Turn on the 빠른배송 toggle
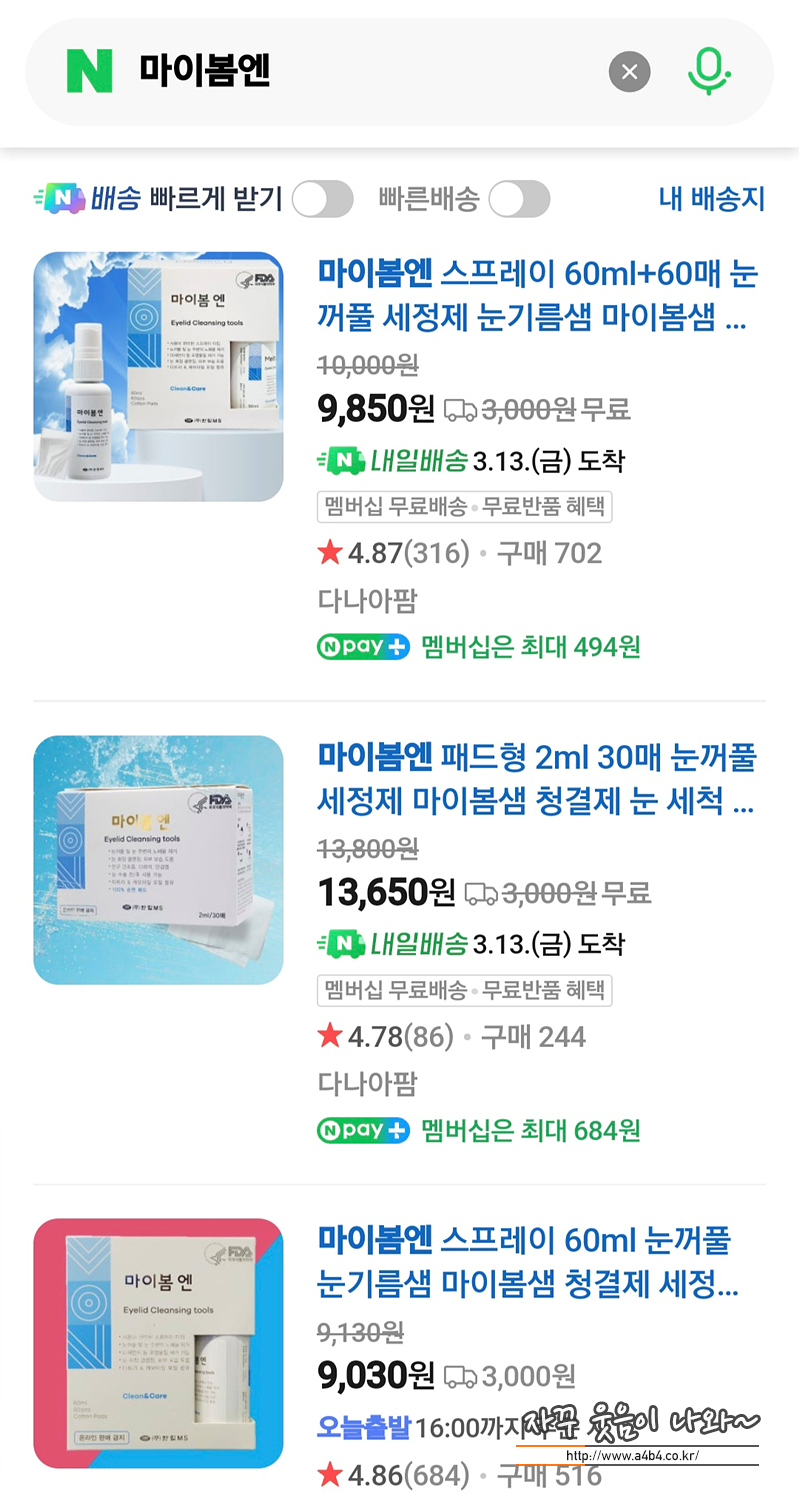The image size is (799, 1500). (x=520, y=199)
